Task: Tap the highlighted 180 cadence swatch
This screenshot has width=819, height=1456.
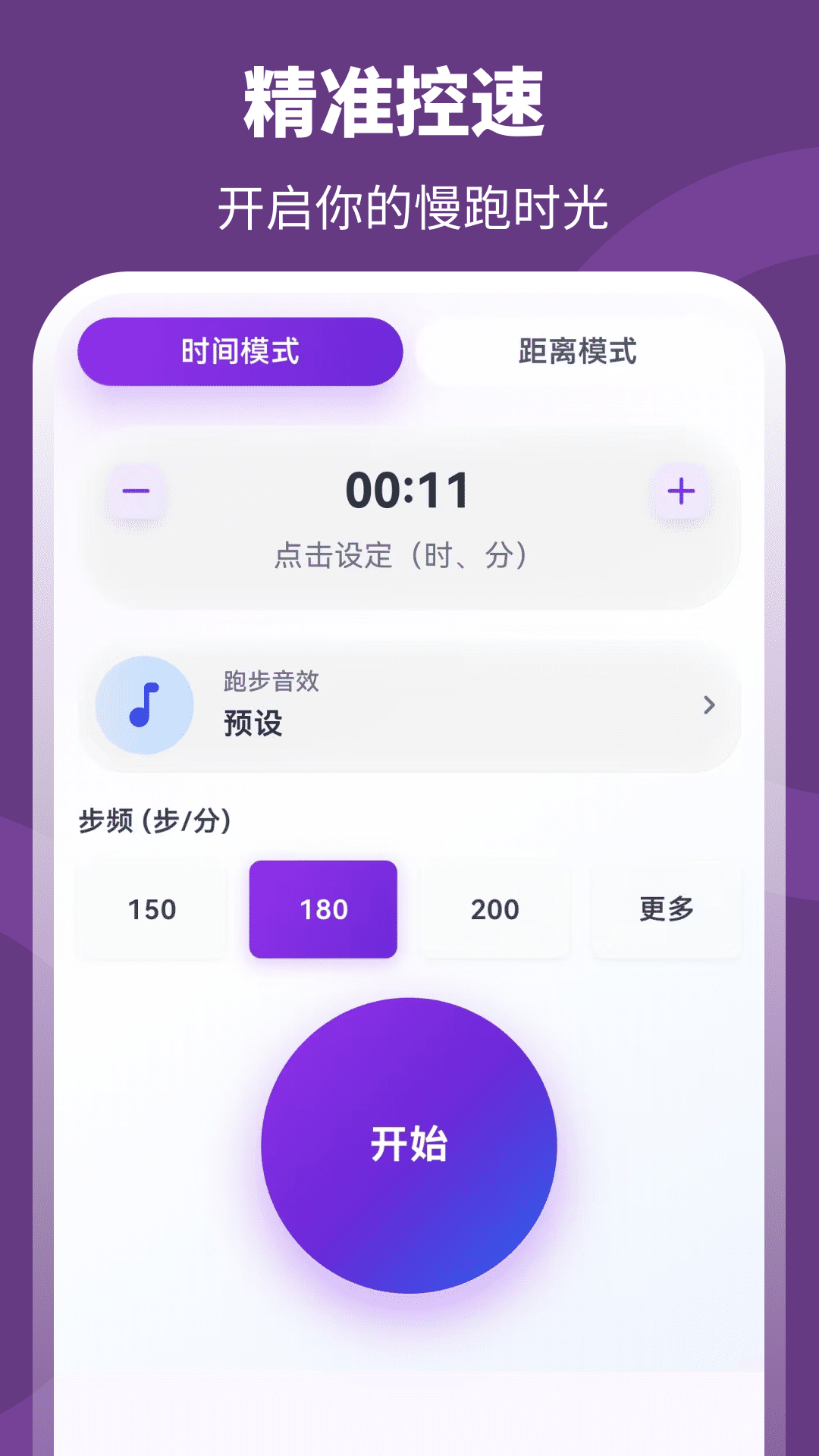Action: click(322, 909)
